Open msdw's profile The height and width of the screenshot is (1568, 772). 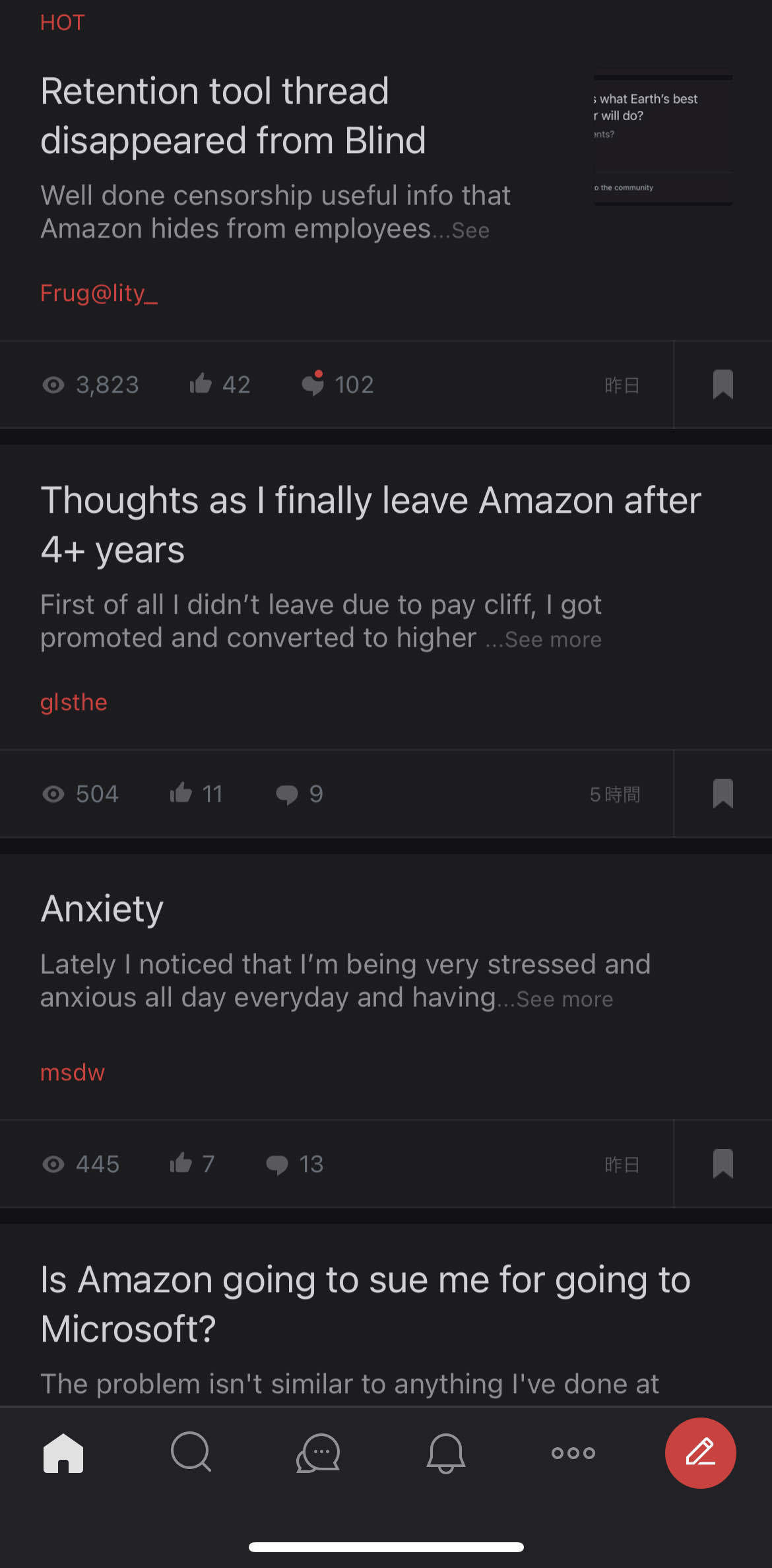72,1072
